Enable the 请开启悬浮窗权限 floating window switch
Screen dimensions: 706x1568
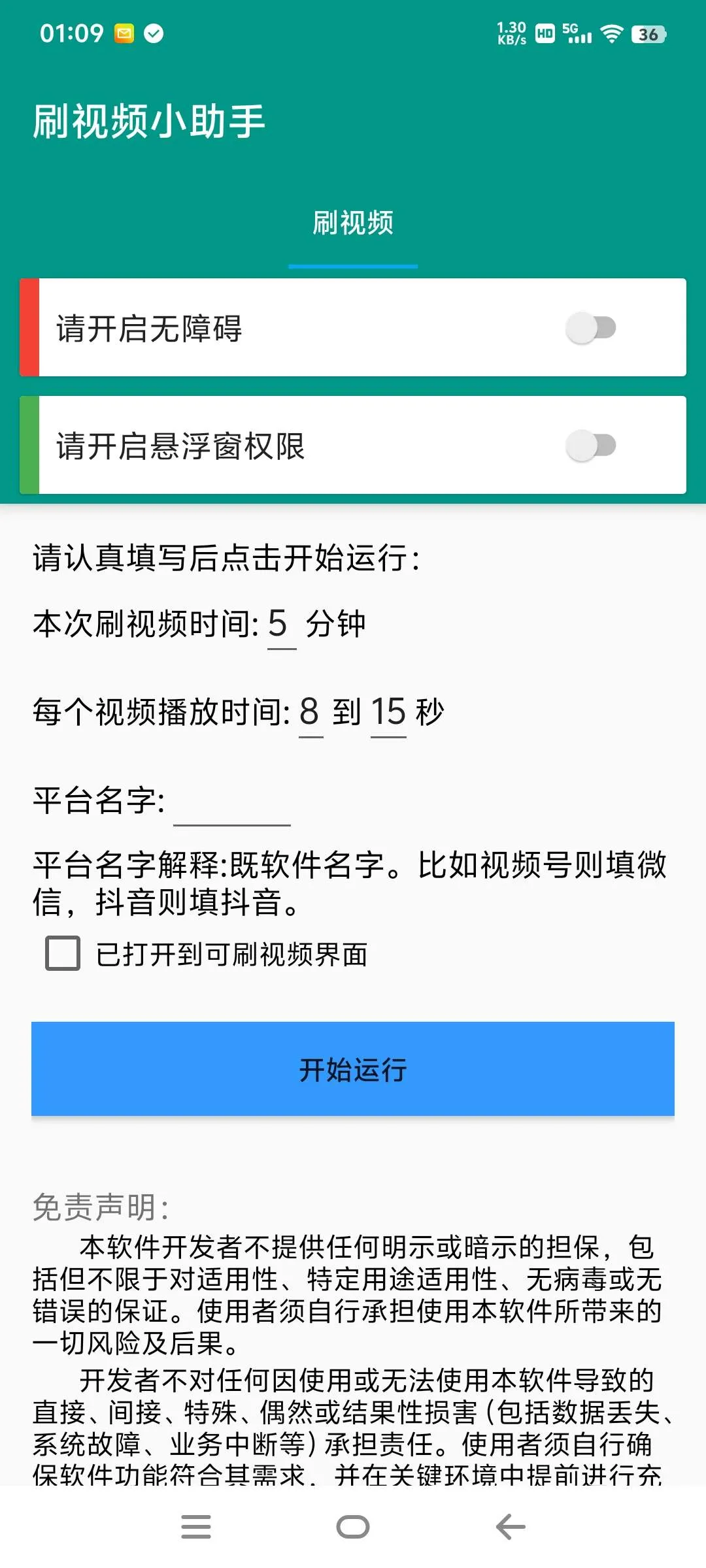[x=590, y=446]
